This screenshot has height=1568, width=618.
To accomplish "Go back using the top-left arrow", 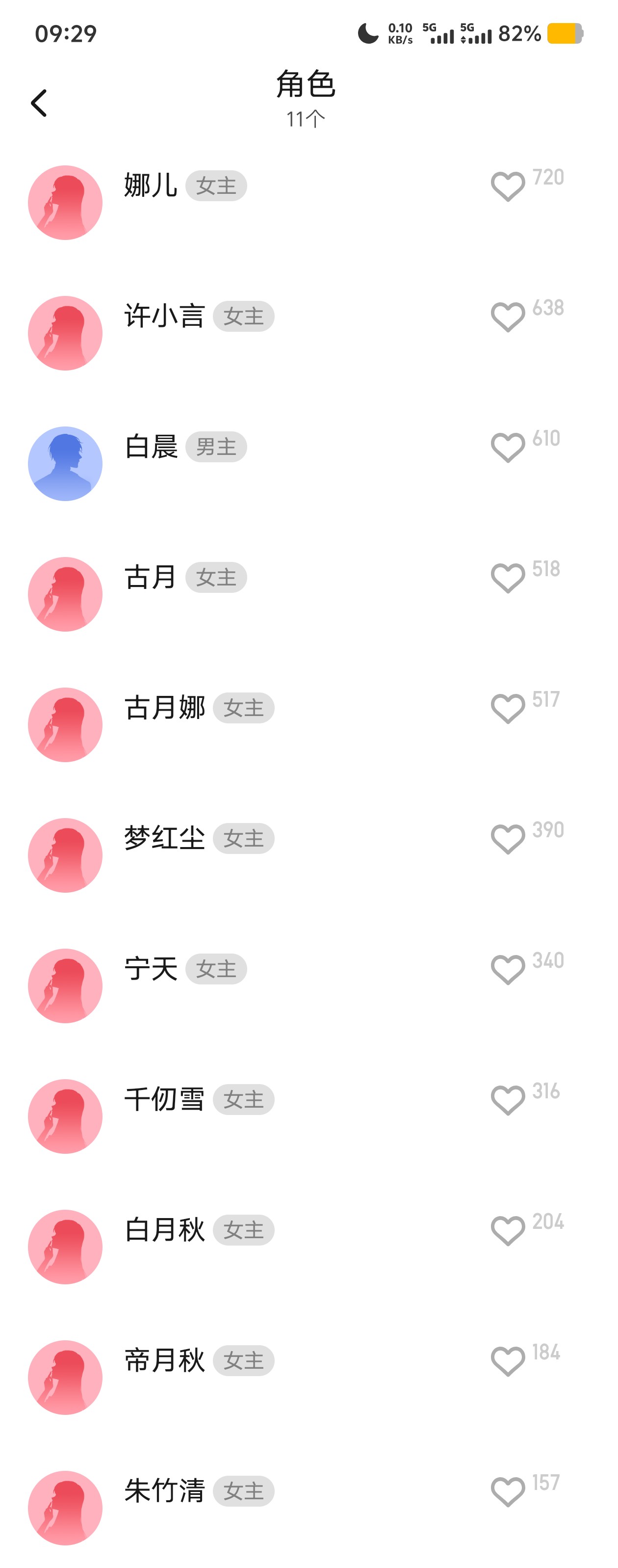I will click(x=39, y=103).
